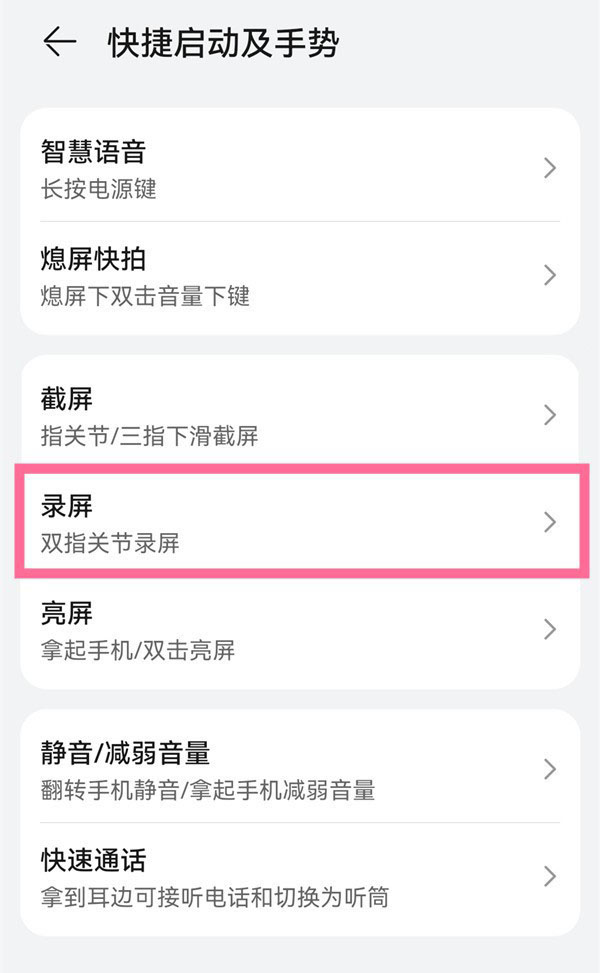This screenshot has height=973, width=600.
Task: Go back using the top-left arrow
Action: [60, 43]
